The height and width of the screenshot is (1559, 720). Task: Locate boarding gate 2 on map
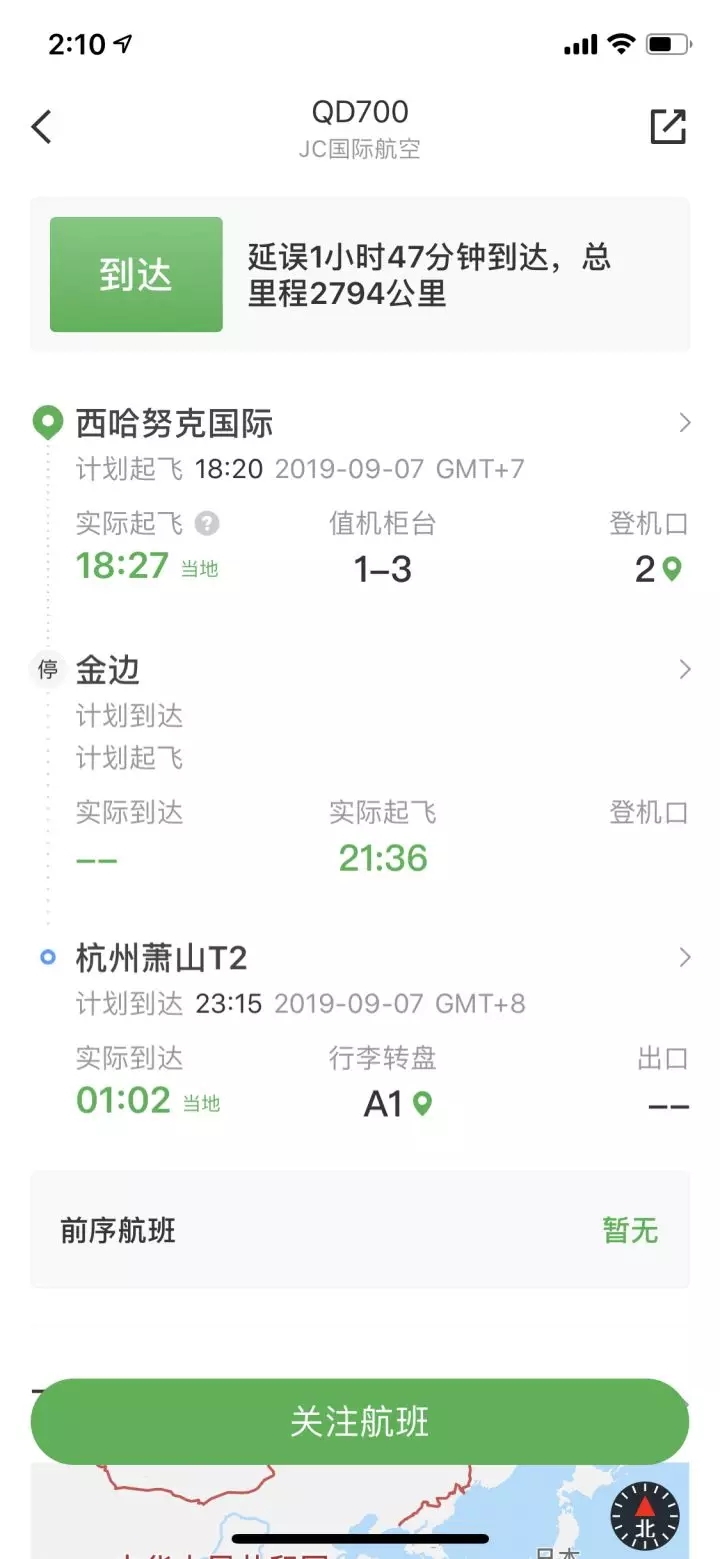coord(672,570)
